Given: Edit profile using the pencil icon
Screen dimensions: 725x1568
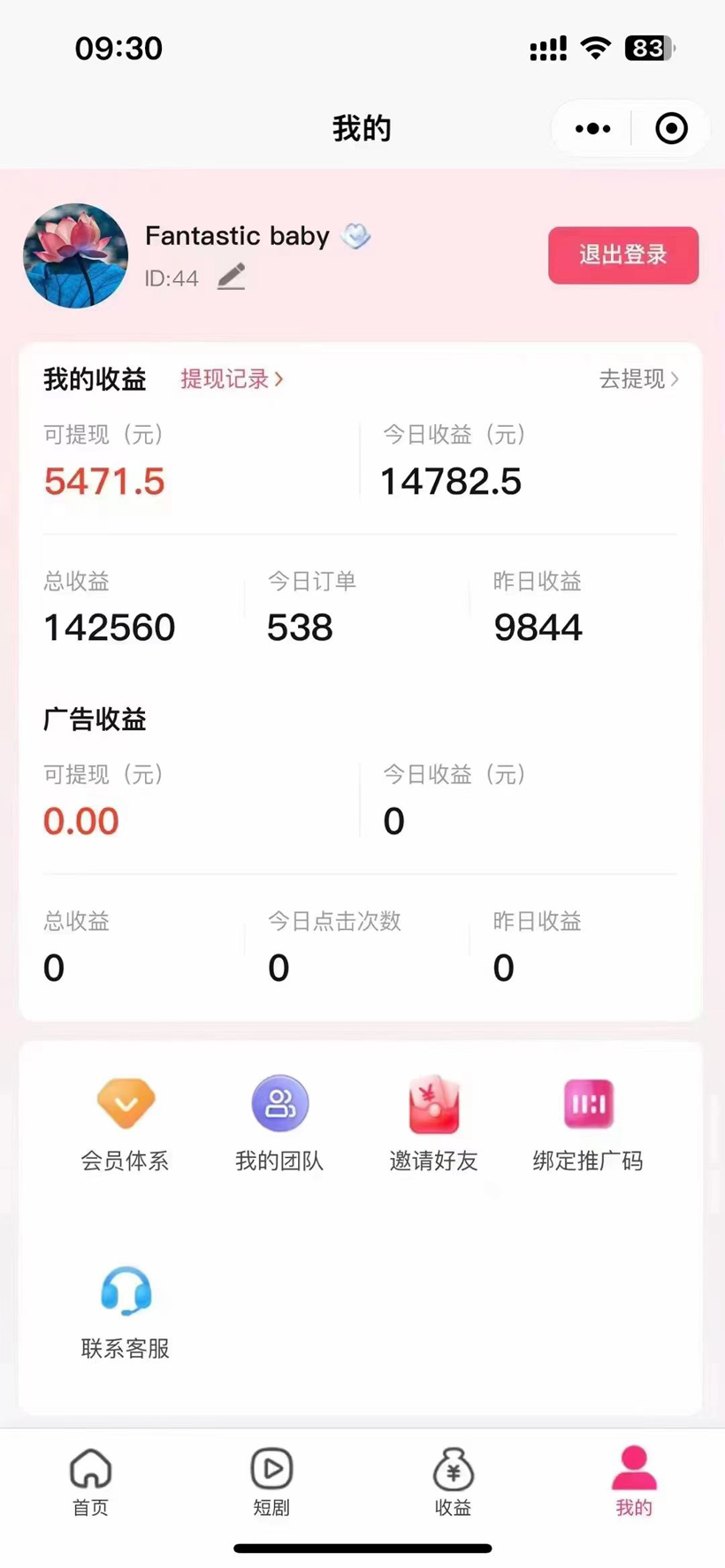Looking at the screenshot, I should pyautogui.click(x=231, y=278).
